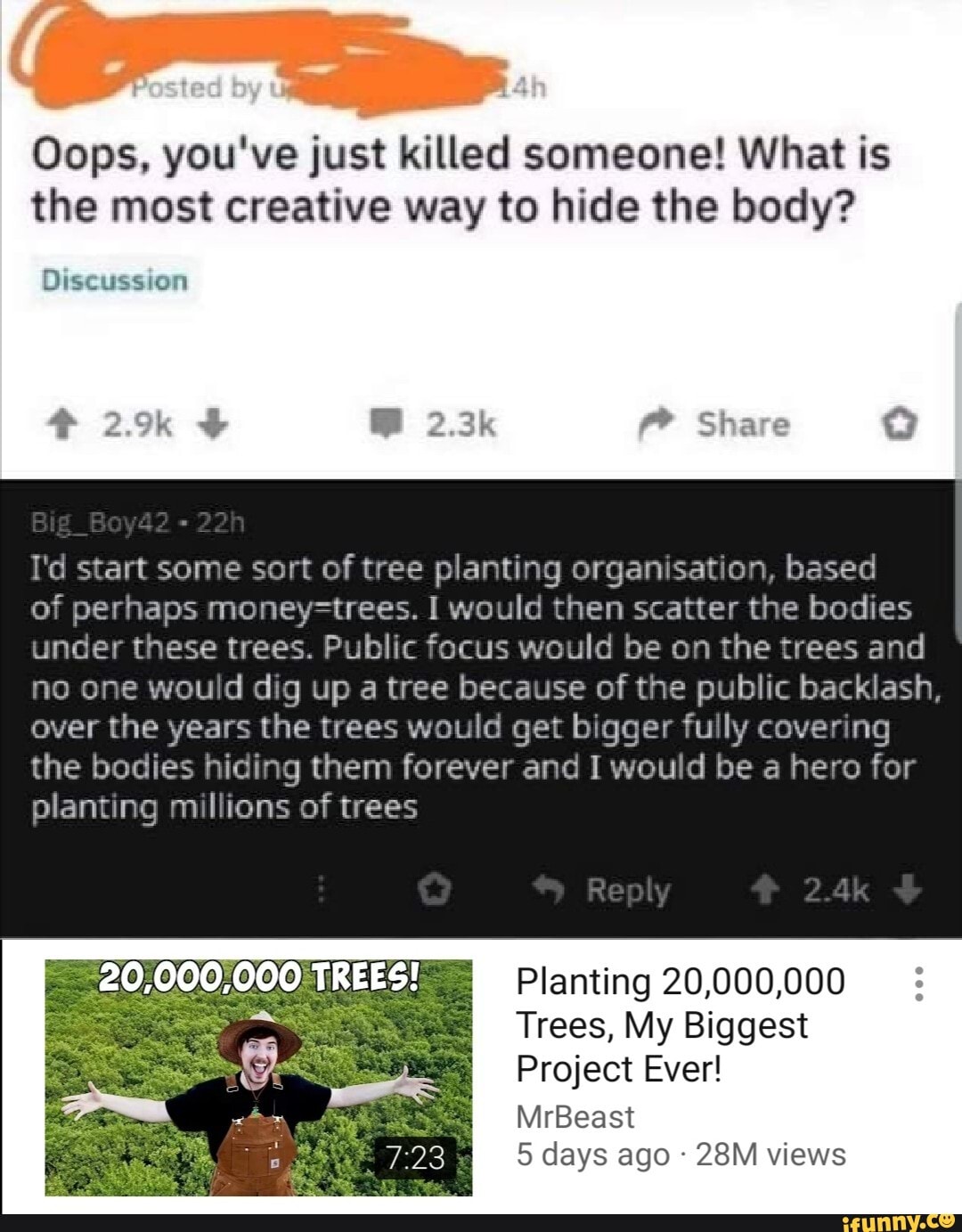Screen dimensions: 962x1232
Task: Toggle upvote on Big_Boy42's comment
Action: (x=764, y=890)
